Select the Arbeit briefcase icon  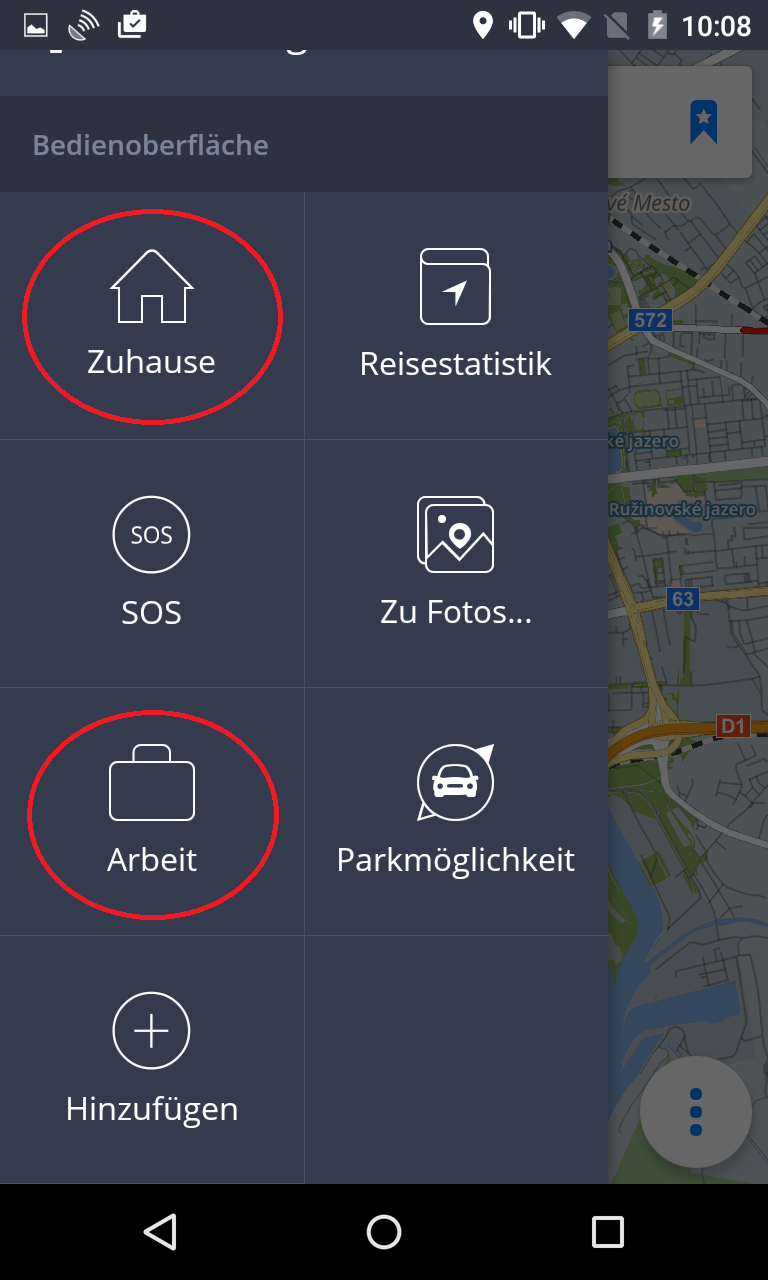(151, 783)
